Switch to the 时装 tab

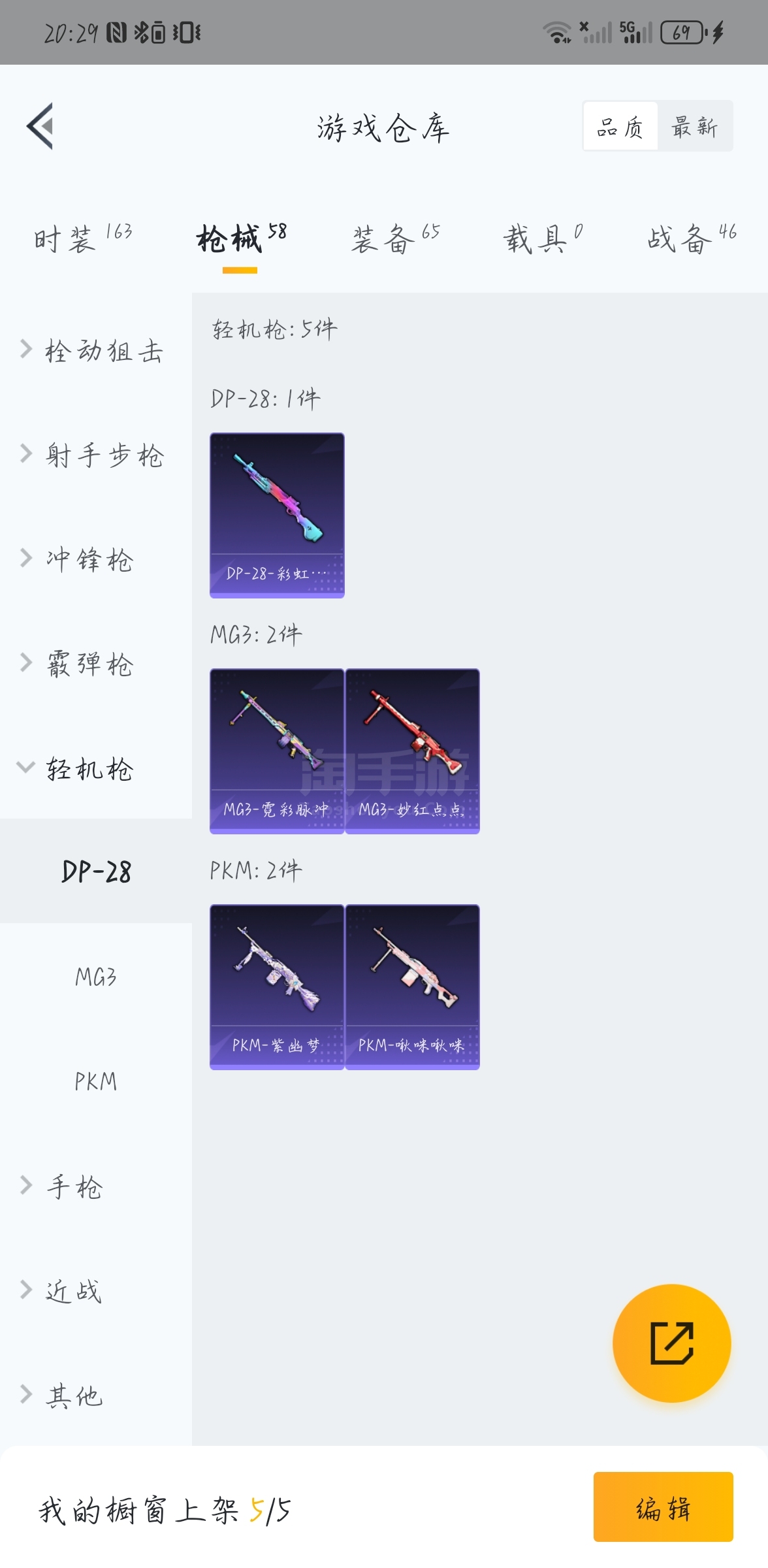click(x=82, y=239)
